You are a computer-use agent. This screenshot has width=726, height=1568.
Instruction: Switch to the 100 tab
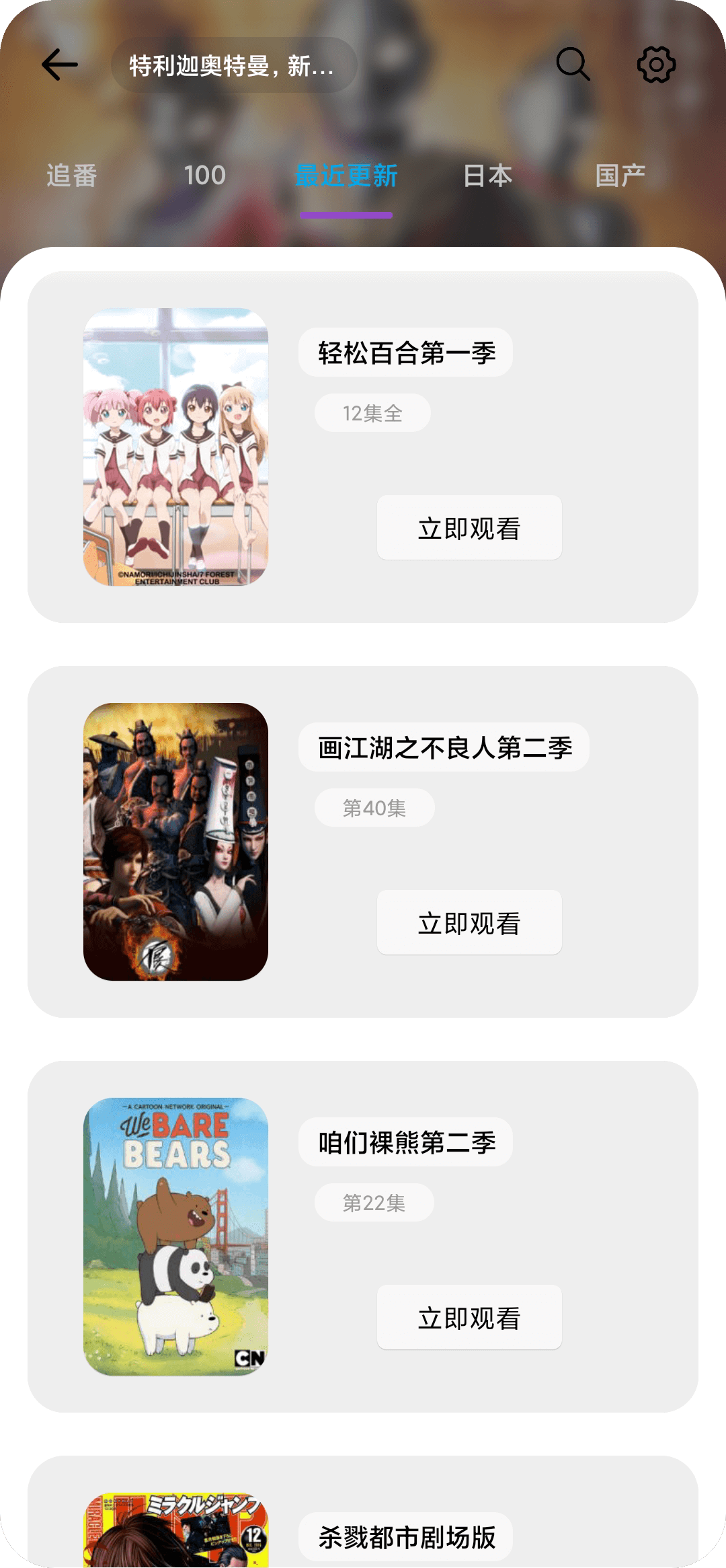pos(205,176)
